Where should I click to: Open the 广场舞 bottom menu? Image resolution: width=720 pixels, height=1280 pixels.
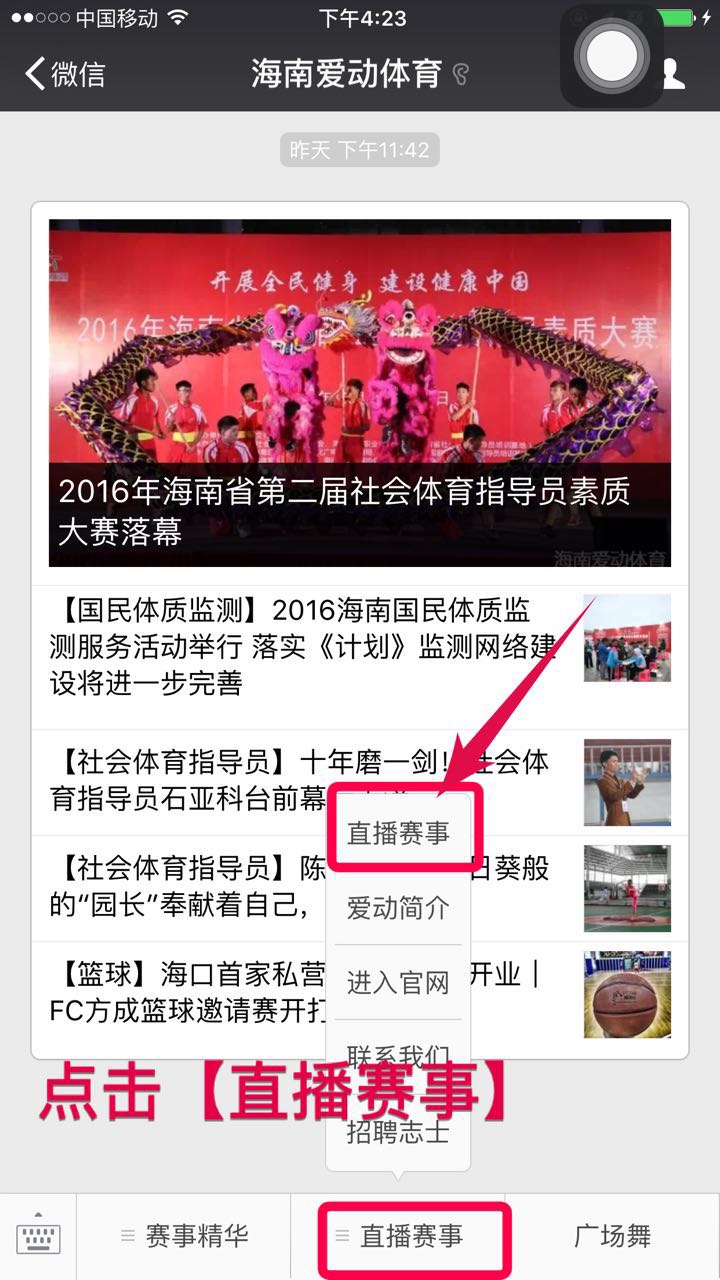[x=612, y=1237]
